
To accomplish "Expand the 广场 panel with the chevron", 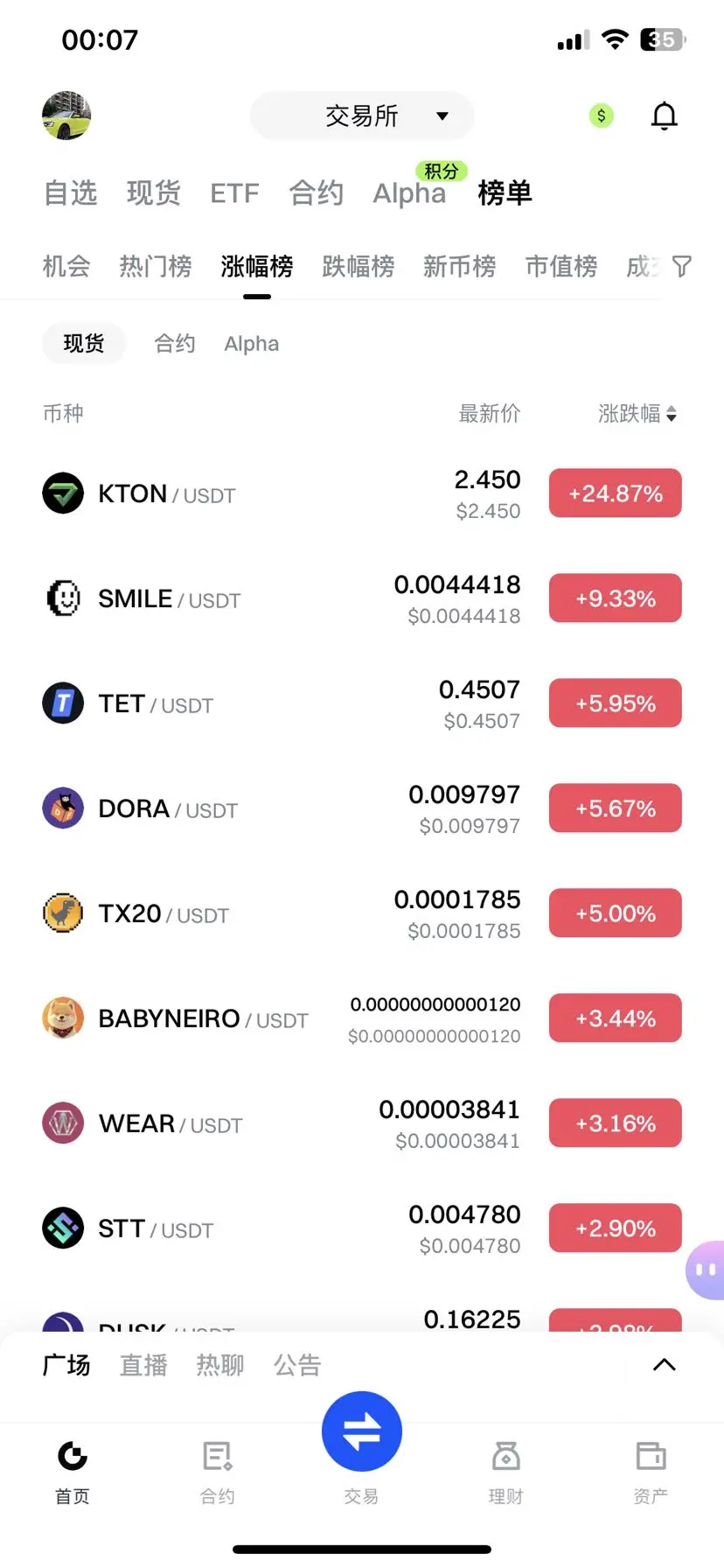I will pyautogui.click(x=665, y=1365).
